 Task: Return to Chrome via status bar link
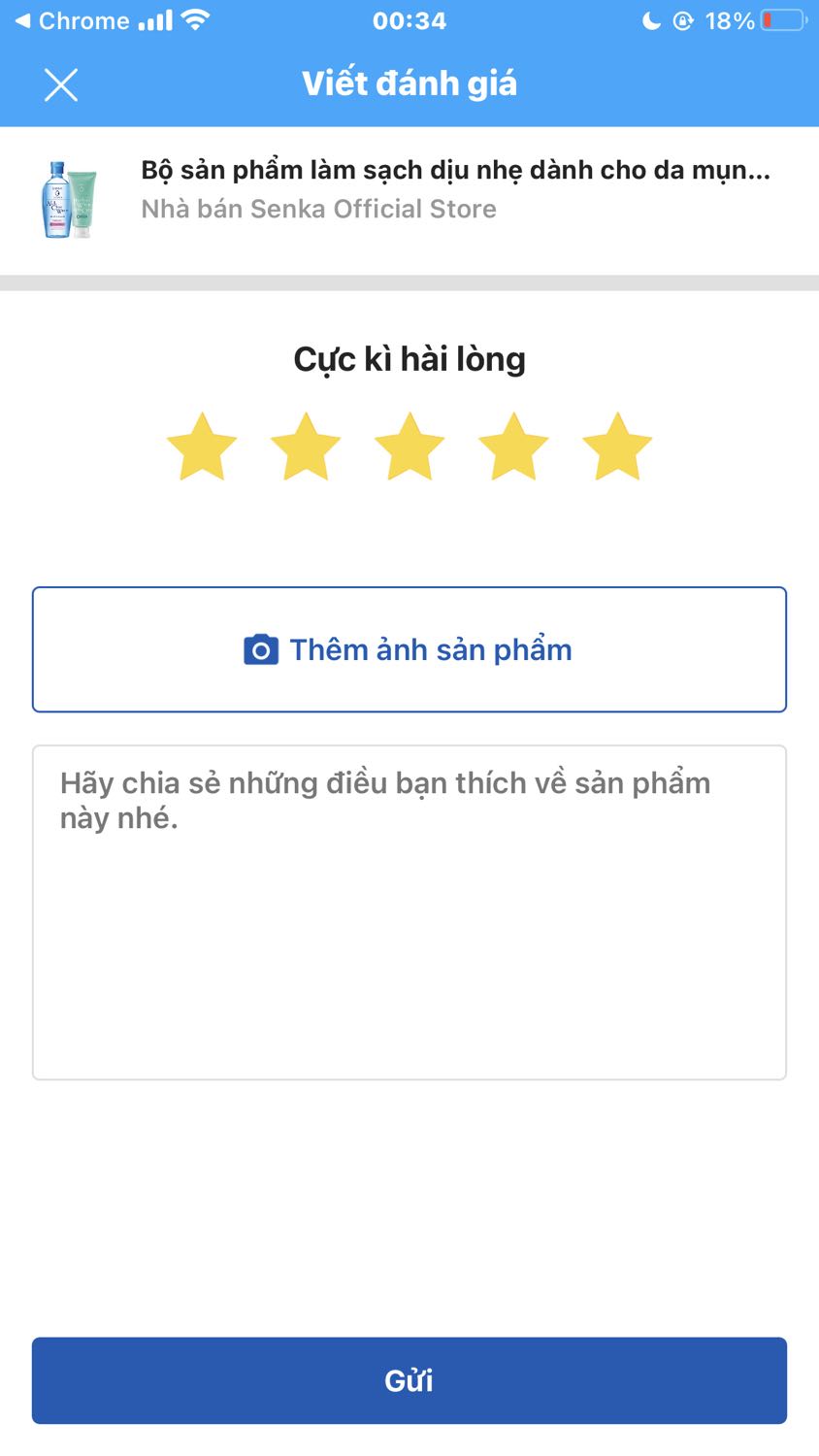(x=73, y=20)
